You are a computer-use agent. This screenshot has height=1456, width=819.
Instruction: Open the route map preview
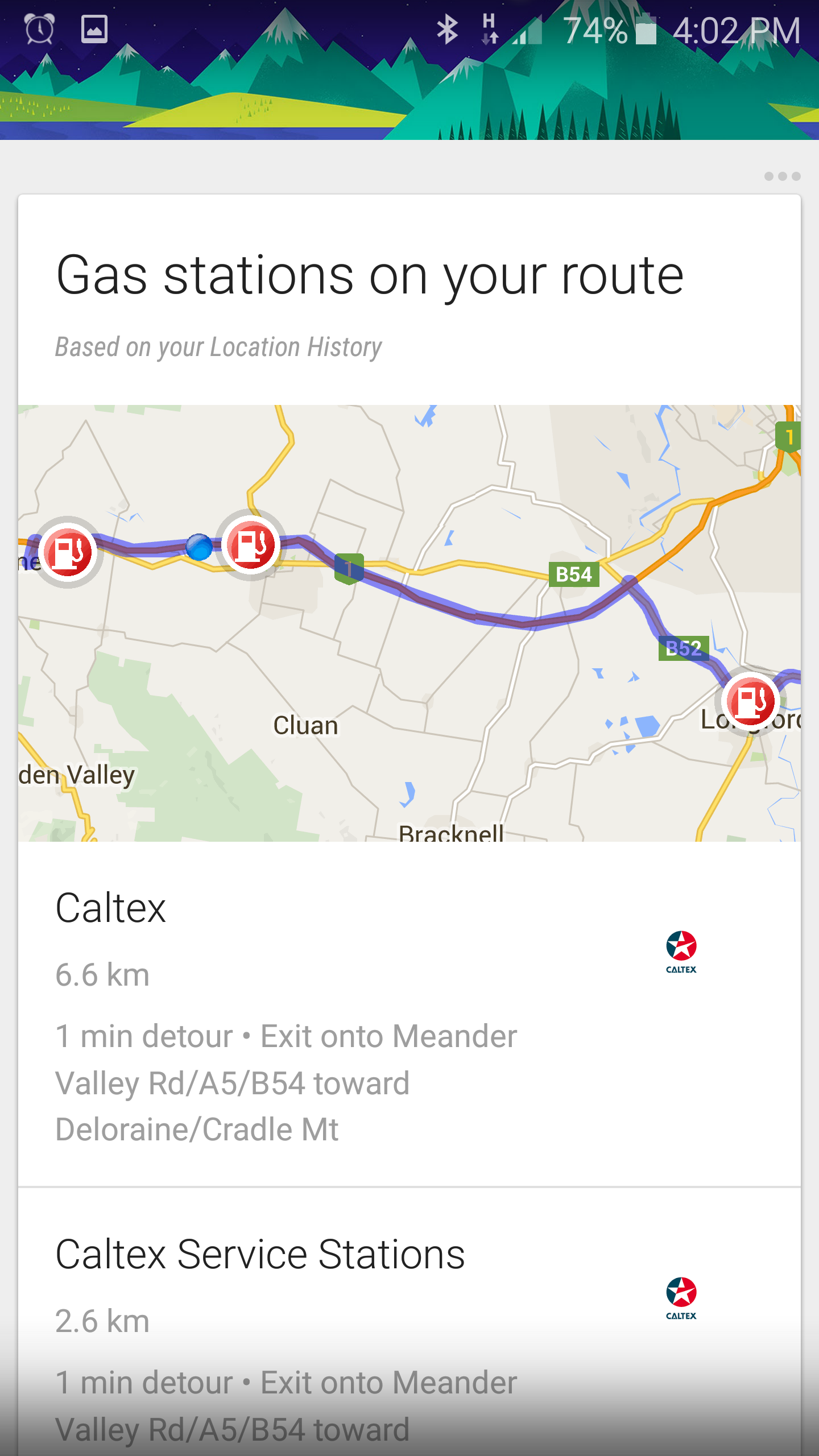(x=409, y=623)
